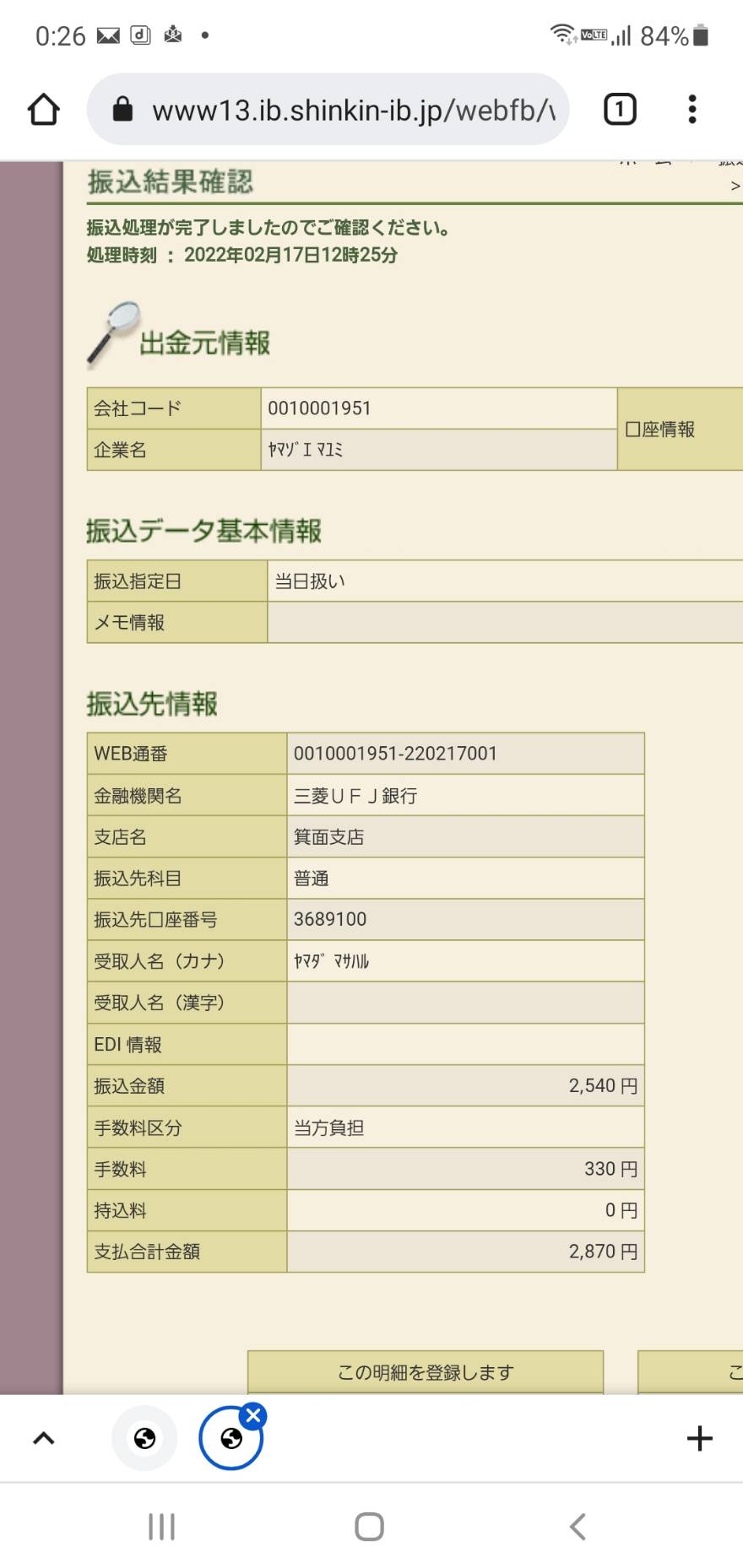Open the browser home page
This screenshot has width=743, height=1568.
coord(44,110)
